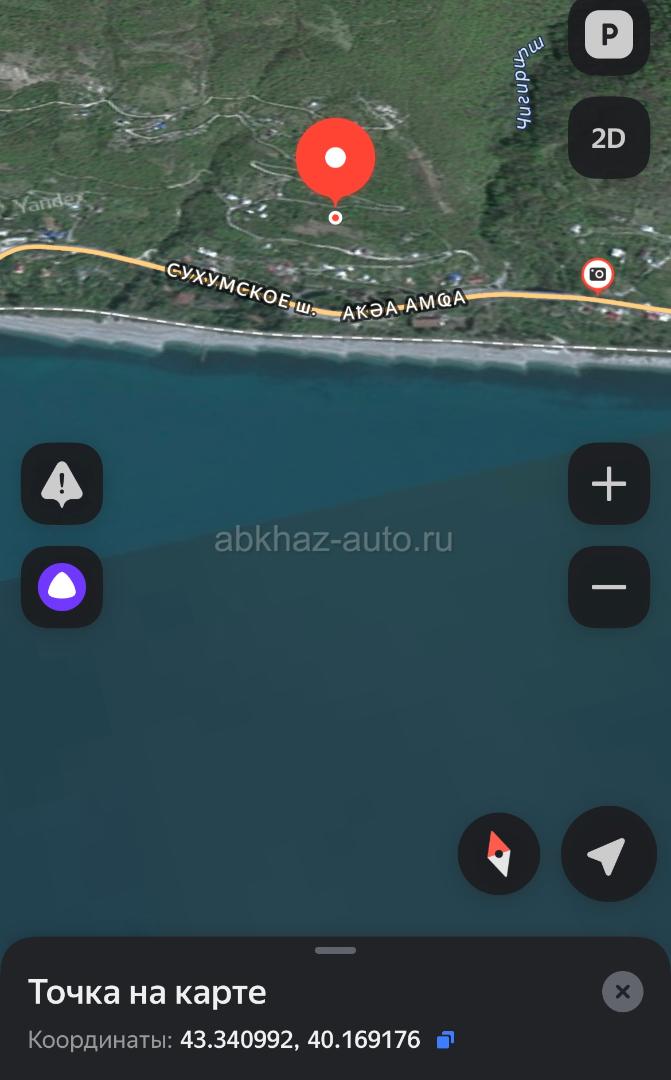671x1080 pixels.
Task: Close the "Точка на карте" panel
Action: click(x=623, y=992)
